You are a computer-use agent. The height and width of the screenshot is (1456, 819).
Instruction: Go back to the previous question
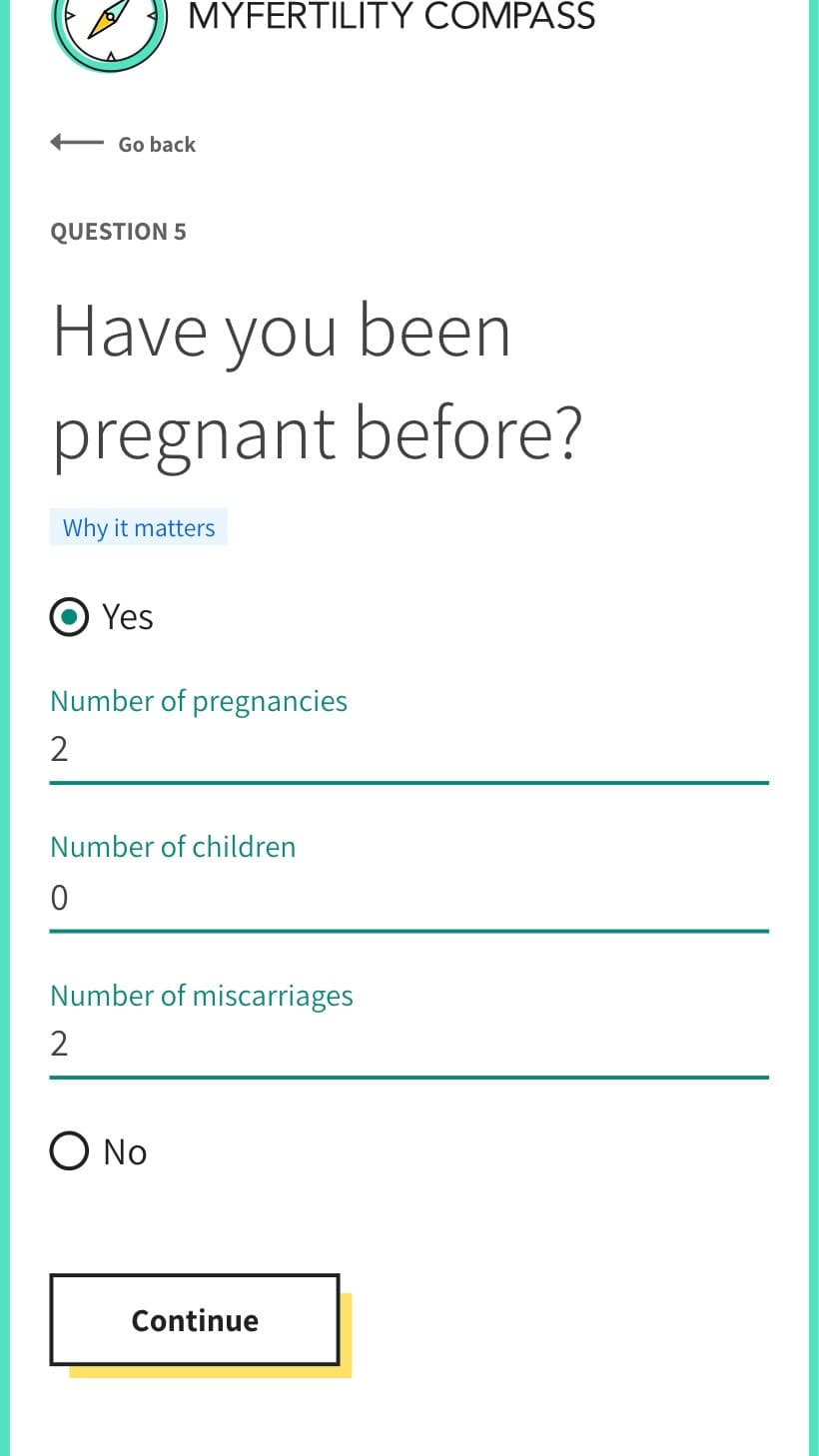[x=123, y=144]
